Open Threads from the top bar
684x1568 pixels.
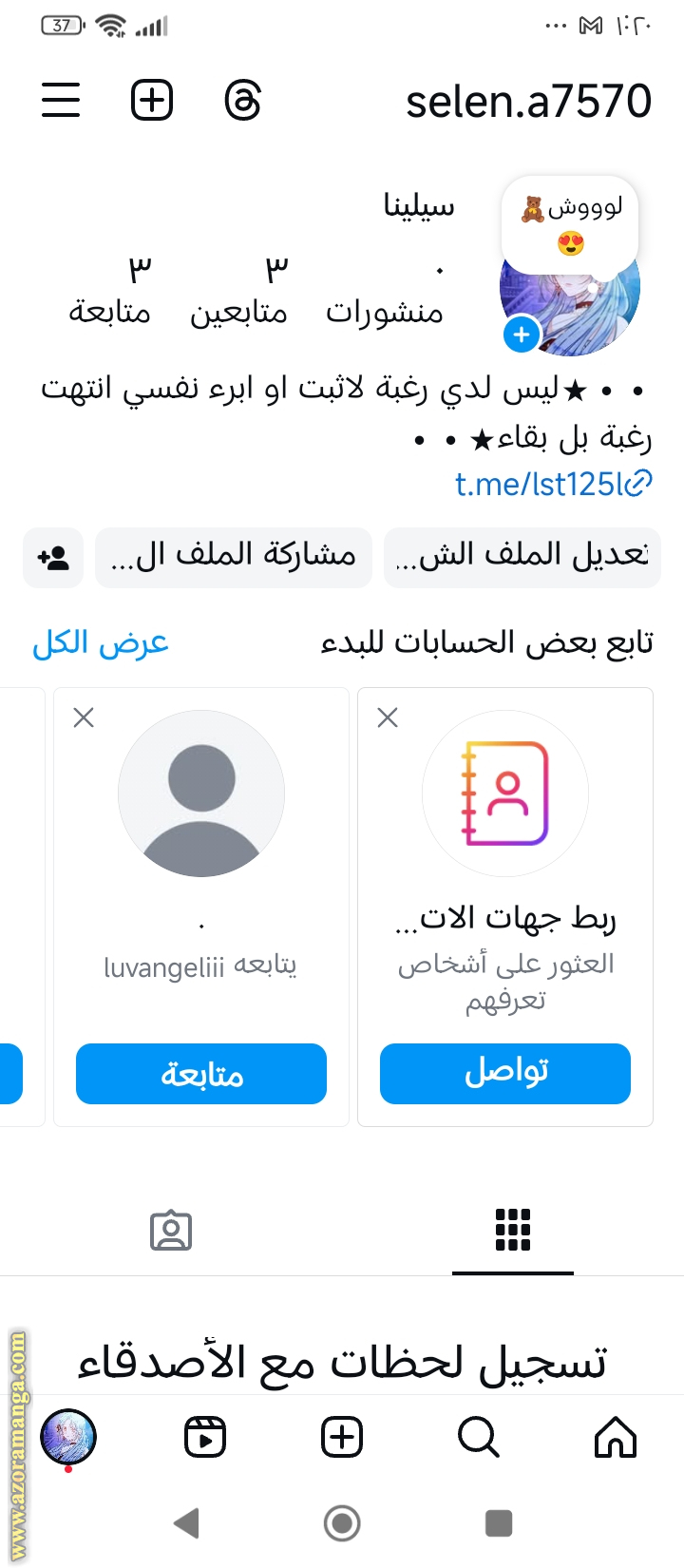point(242,100)
